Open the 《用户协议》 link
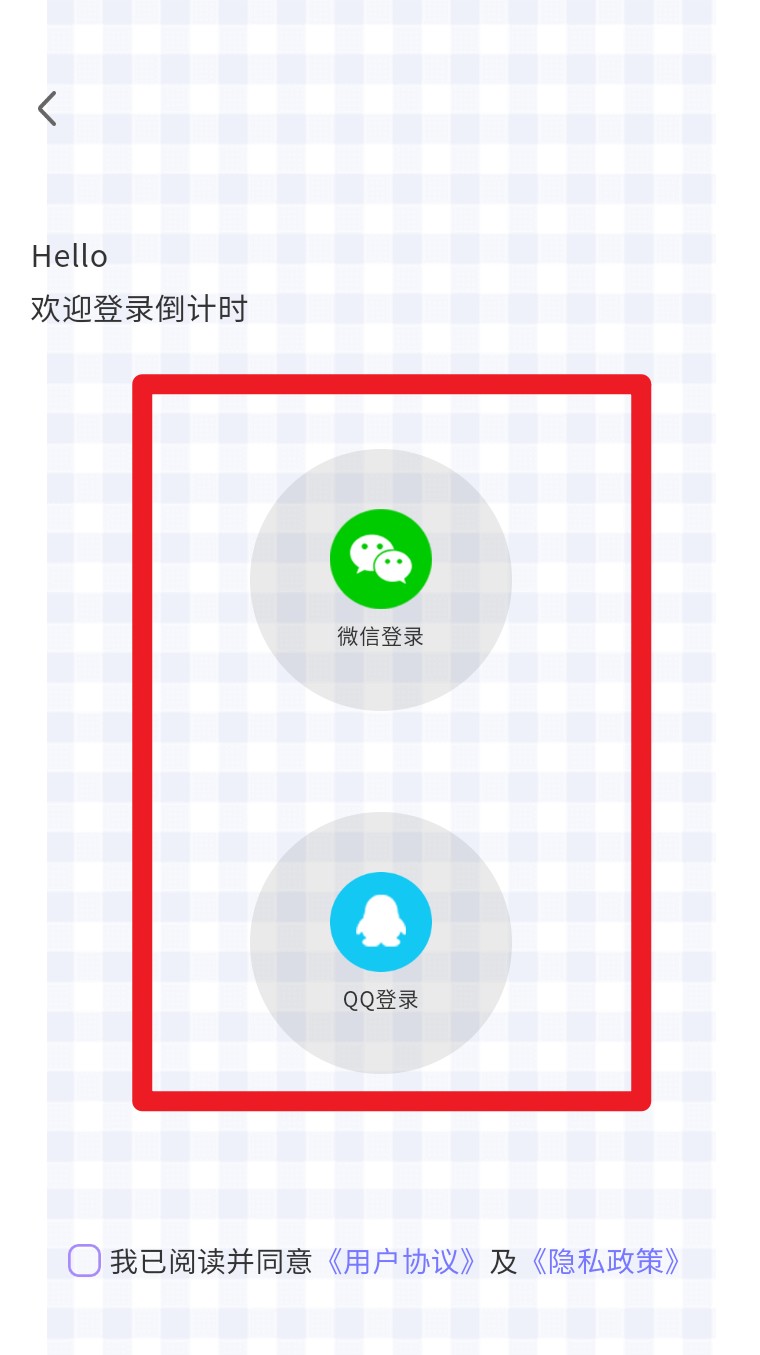Screen dimensions: 760x1355 [x=402, y=1261]
